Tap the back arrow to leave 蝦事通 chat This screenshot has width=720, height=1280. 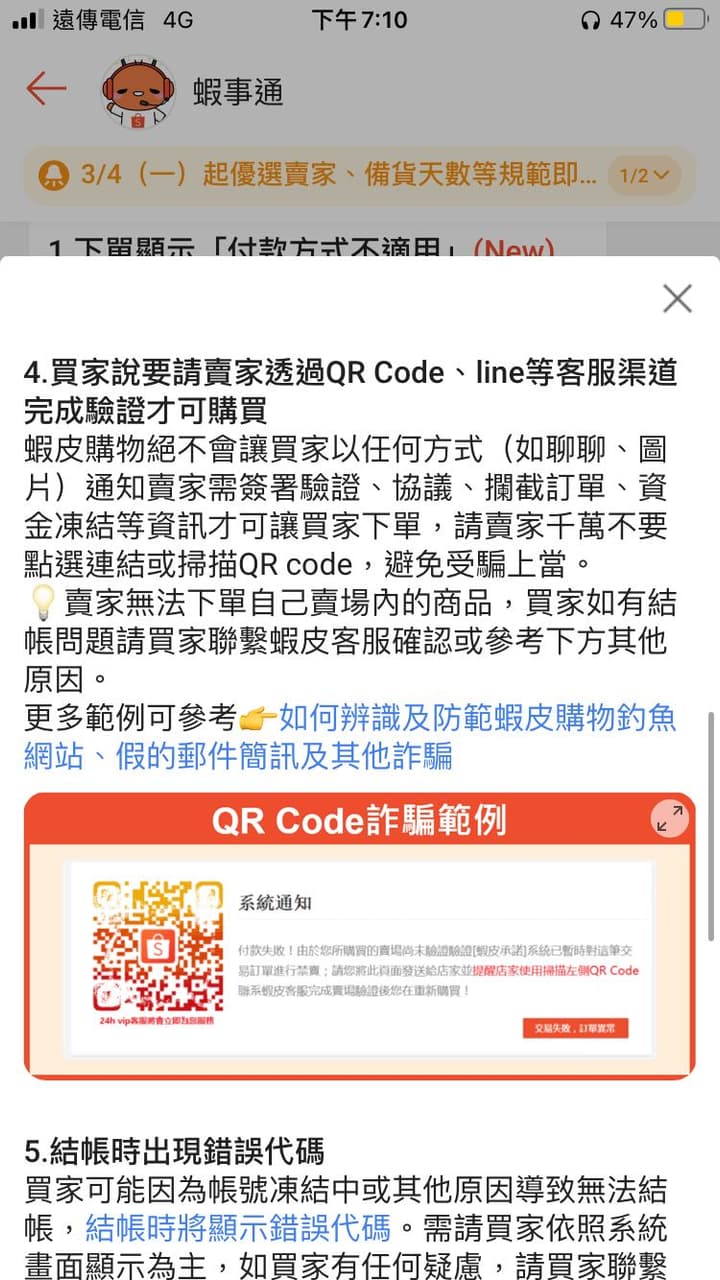pos(46,88)
